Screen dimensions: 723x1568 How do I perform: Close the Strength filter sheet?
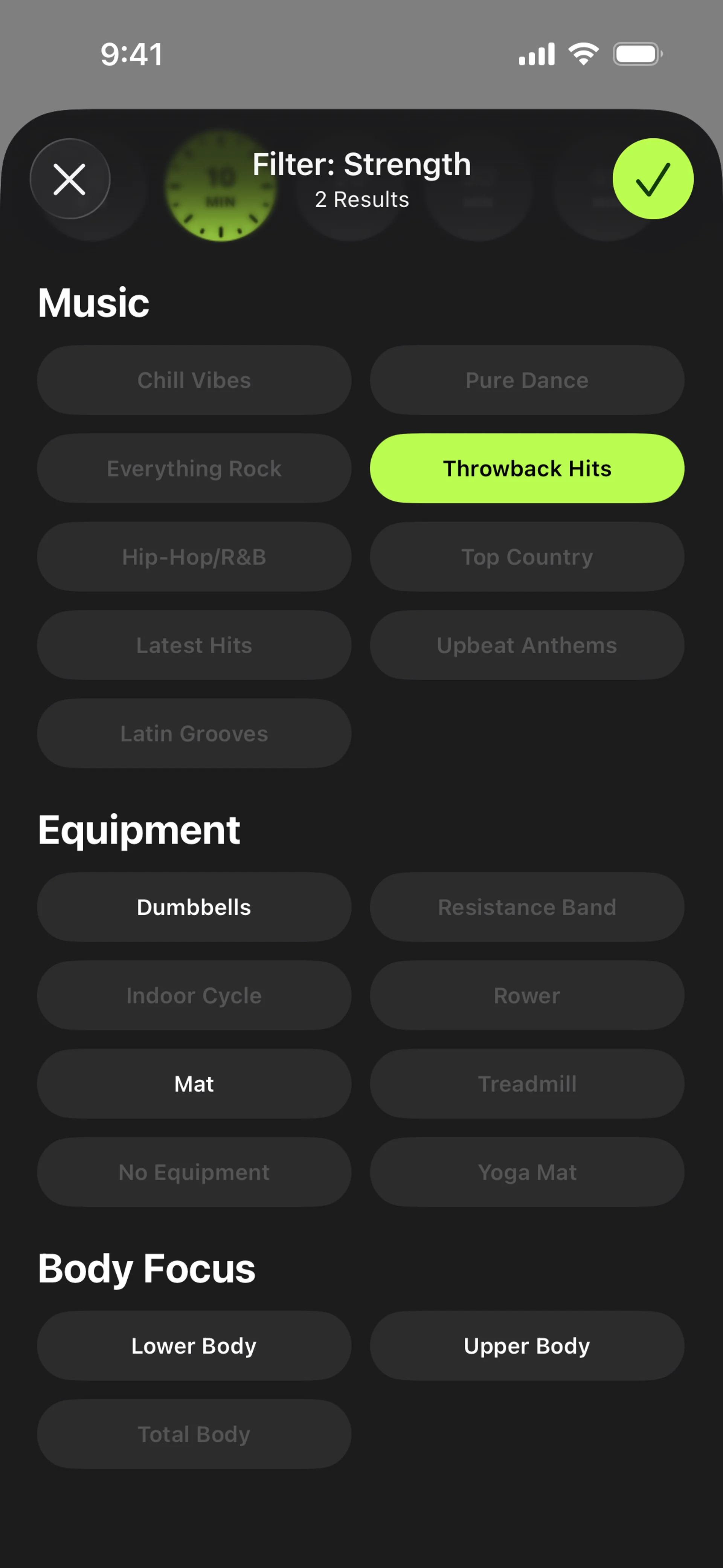click(x=70, y=179)
